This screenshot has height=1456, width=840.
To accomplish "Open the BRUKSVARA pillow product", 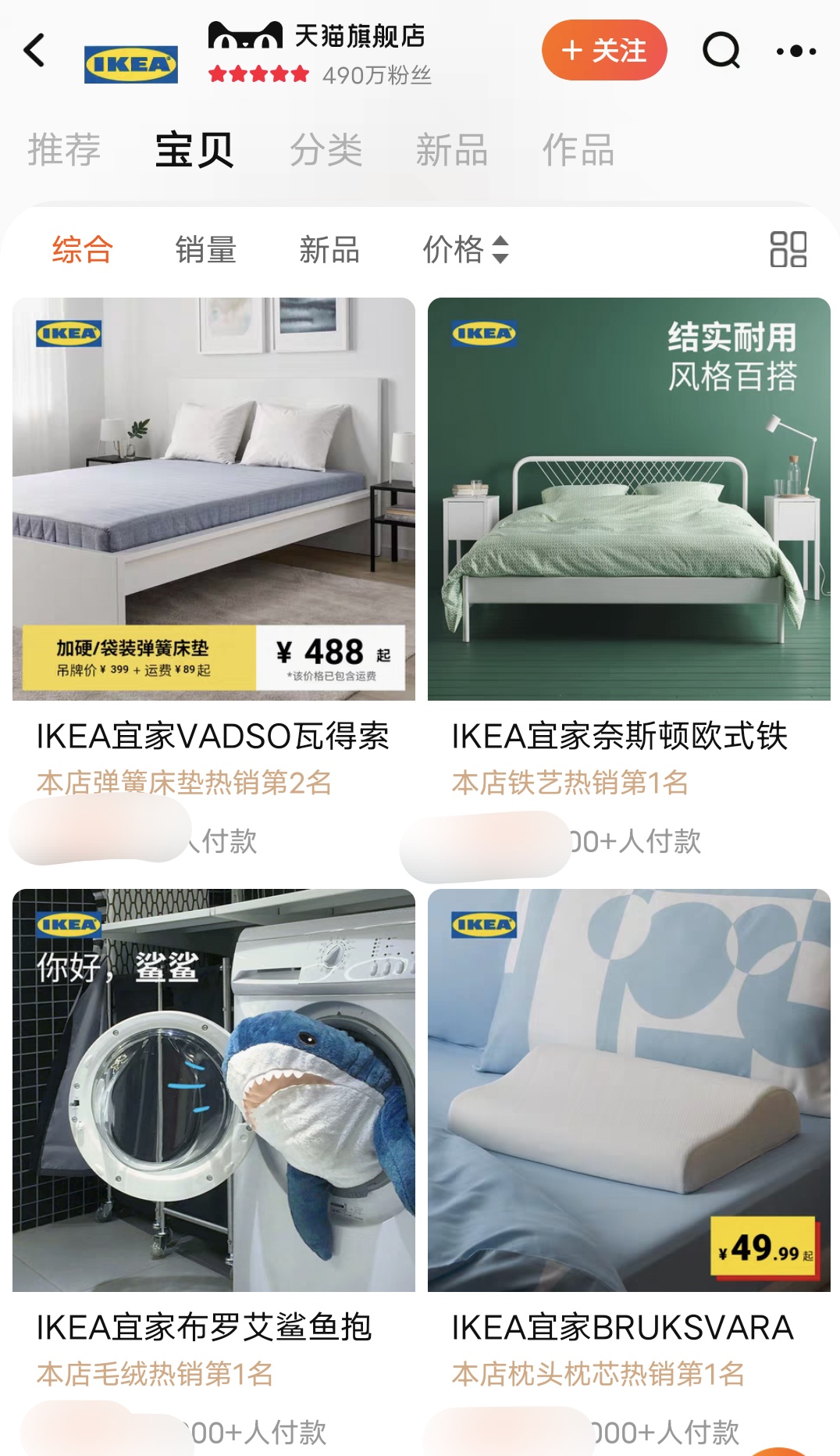I will [628, 1090].
